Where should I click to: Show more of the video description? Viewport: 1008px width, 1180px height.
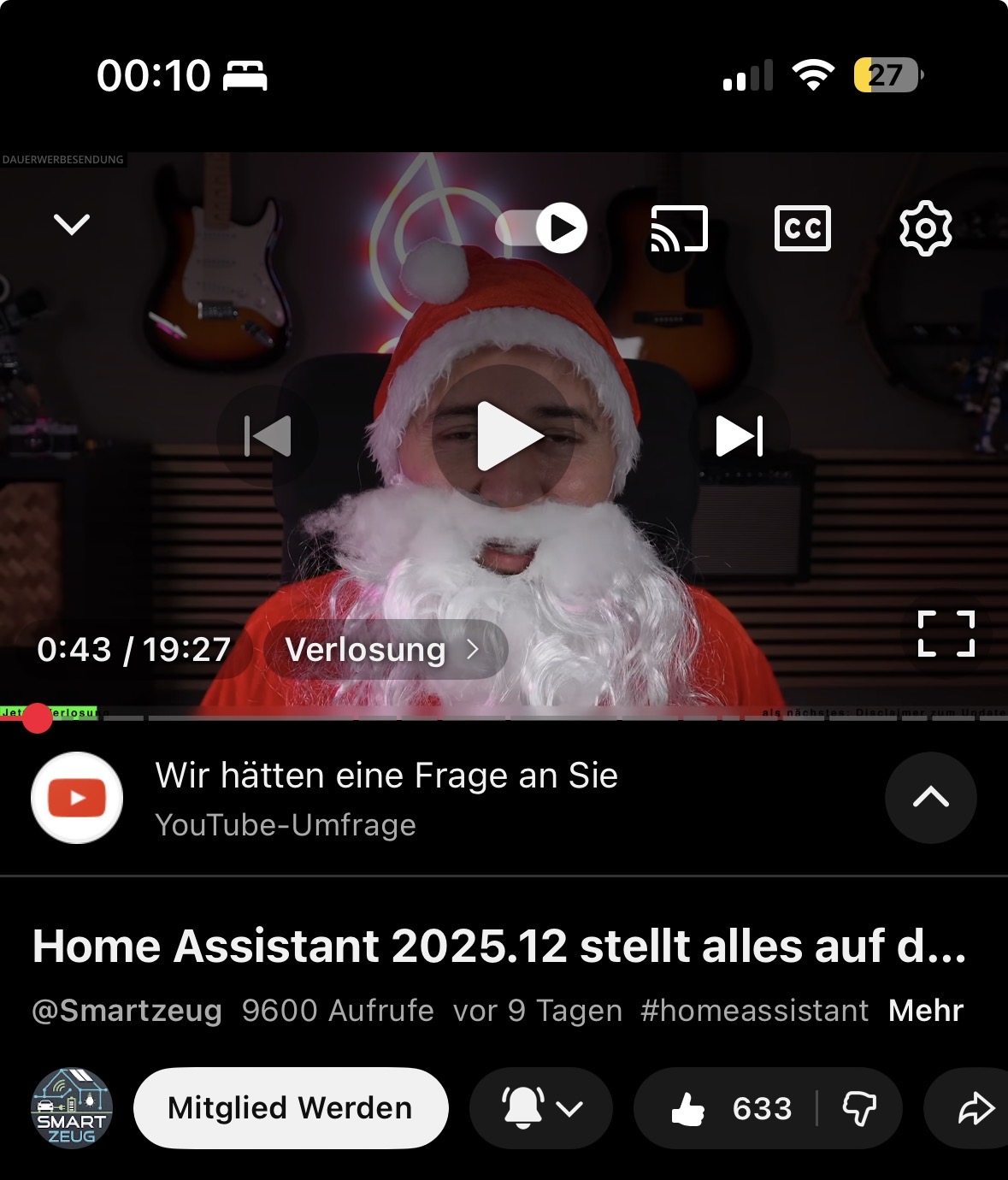click(x=925, y=1011)
